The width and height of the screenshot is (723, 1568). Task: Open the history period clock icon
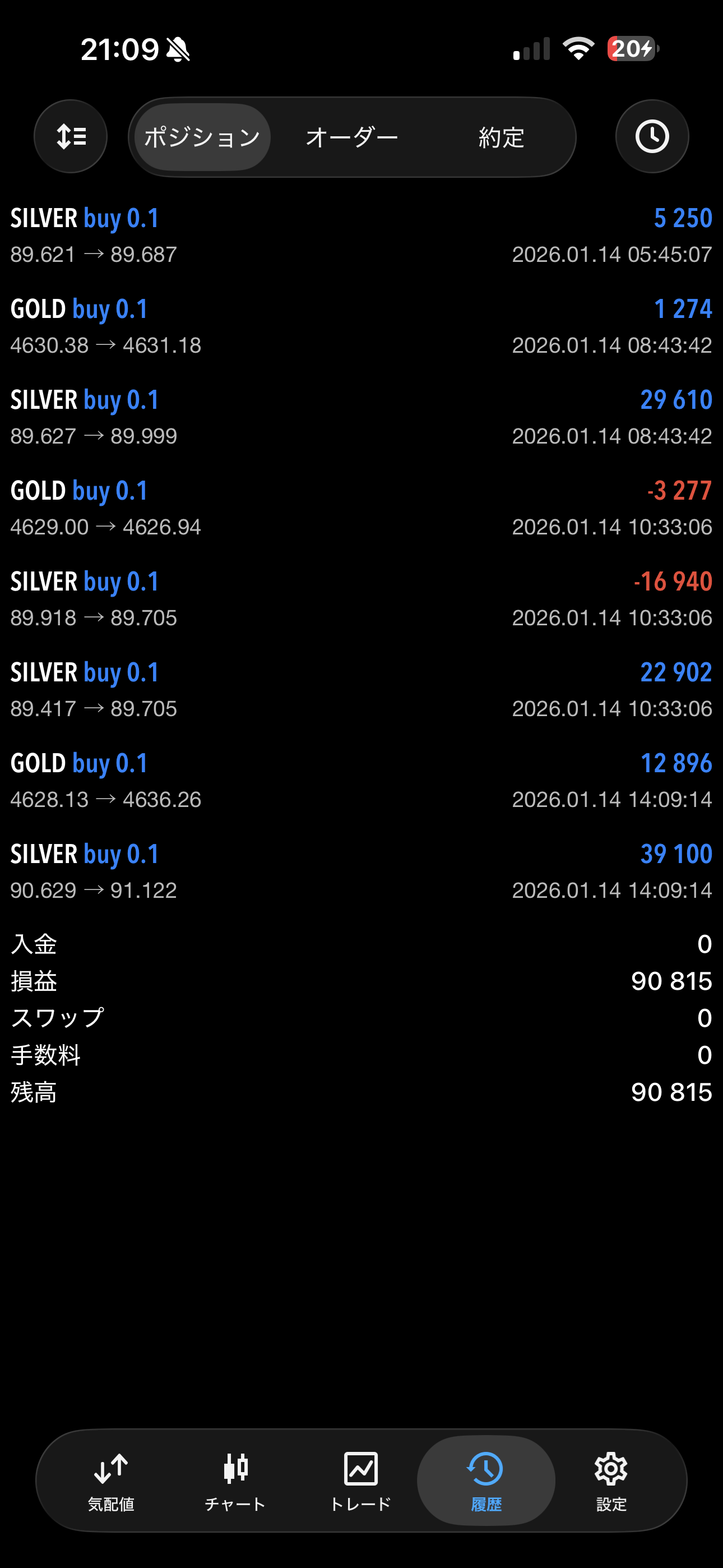point(652,136)
